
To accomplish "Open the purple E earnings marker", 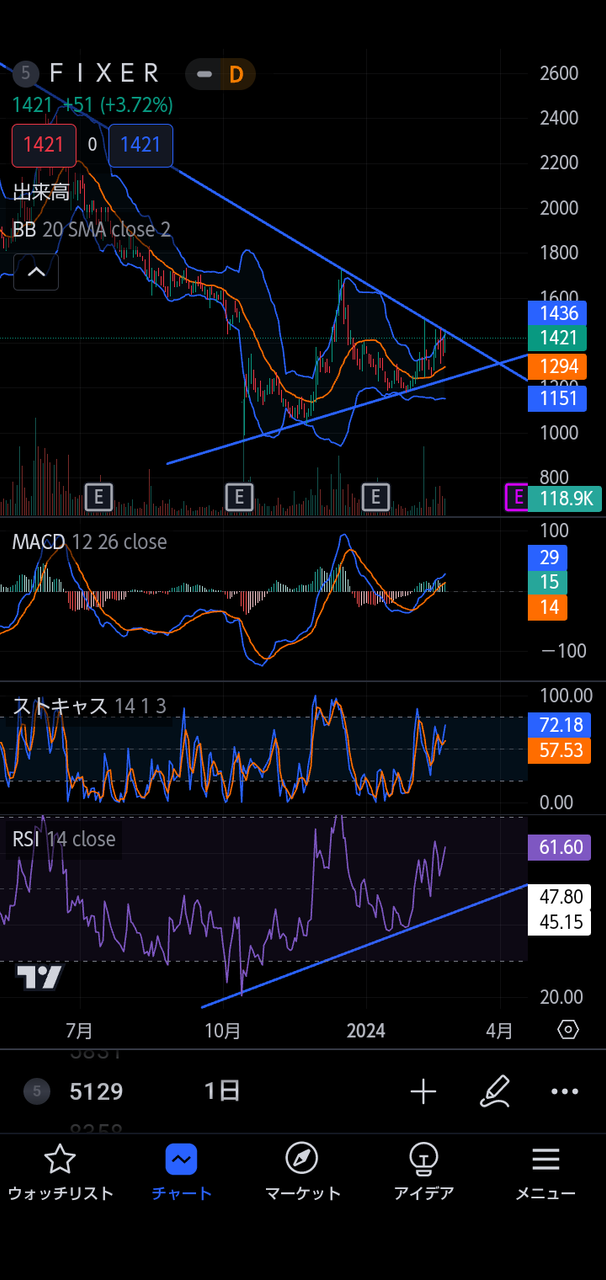I will coord(517,496).
